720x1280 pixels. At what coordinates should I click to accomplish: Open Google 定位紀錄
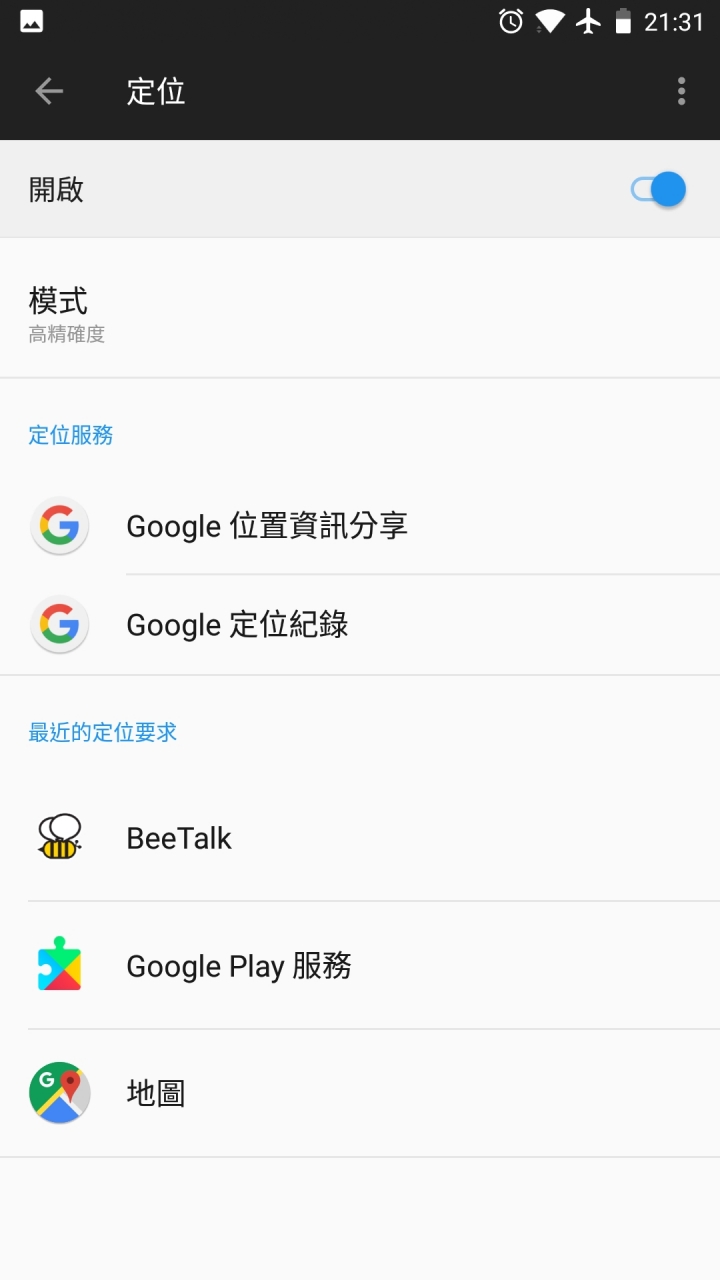pyautogui.click(x=360, y=625)
